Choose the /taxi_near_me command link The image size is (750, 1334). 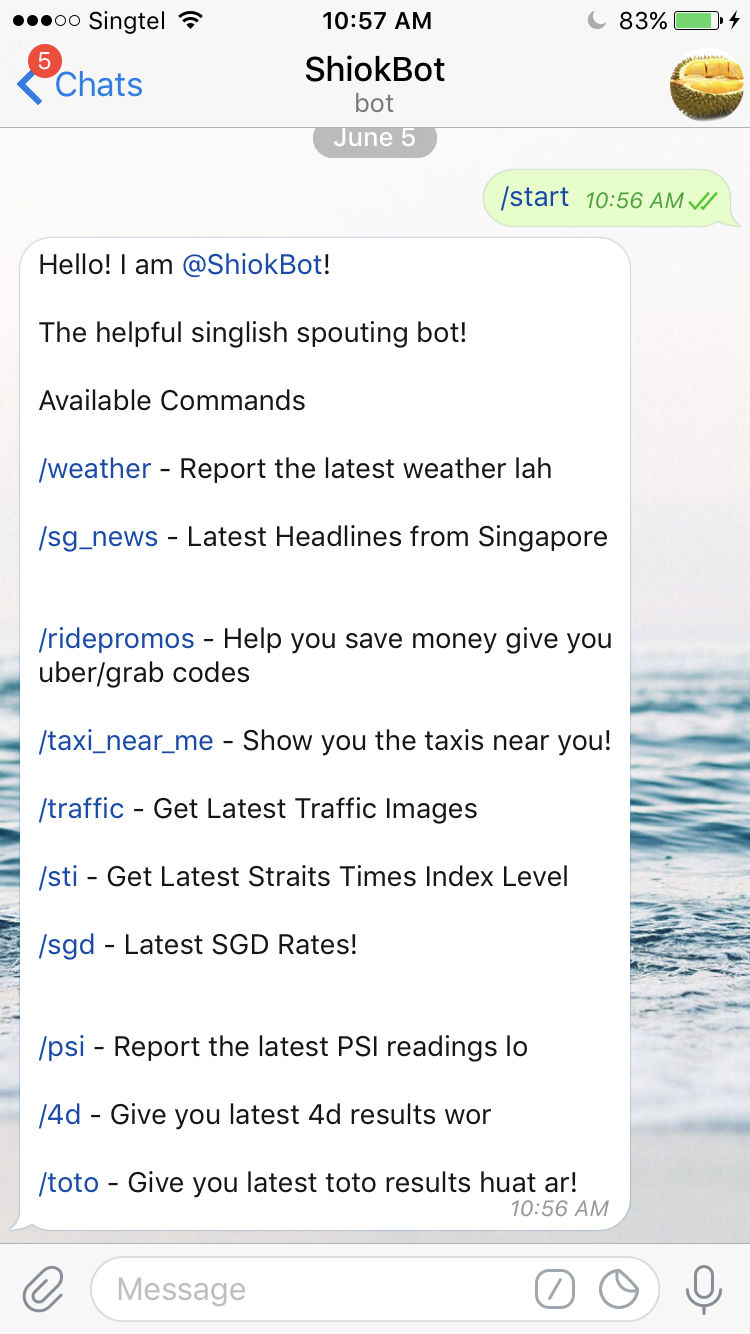pos(126,741)
